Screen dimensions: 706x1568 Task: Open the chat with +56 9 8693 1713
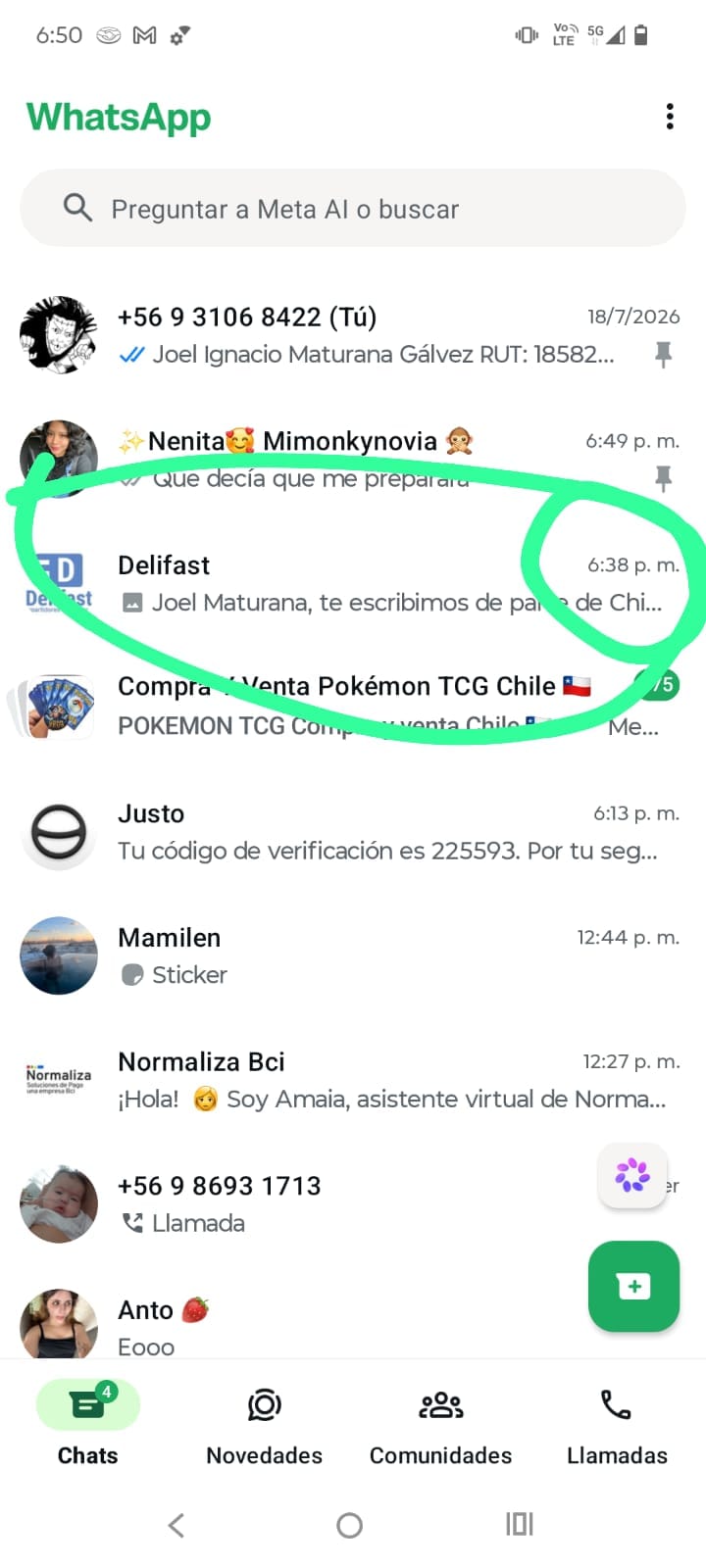point(294,1203)
